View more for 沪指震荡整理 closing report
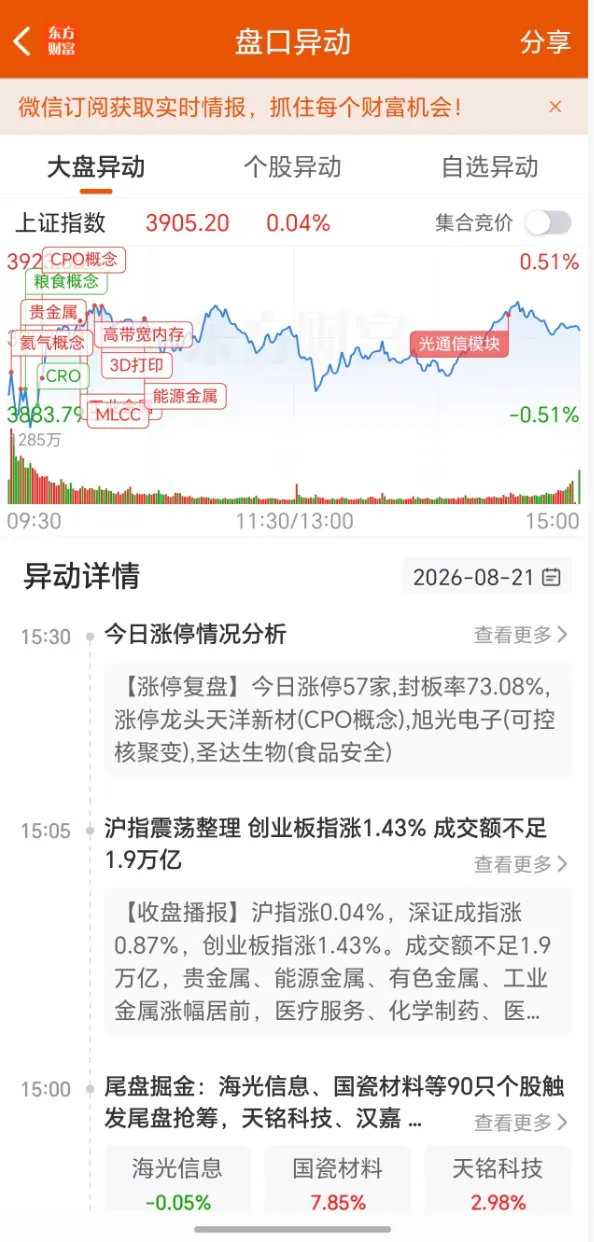594x1242 pixels. tap(521, 864)
